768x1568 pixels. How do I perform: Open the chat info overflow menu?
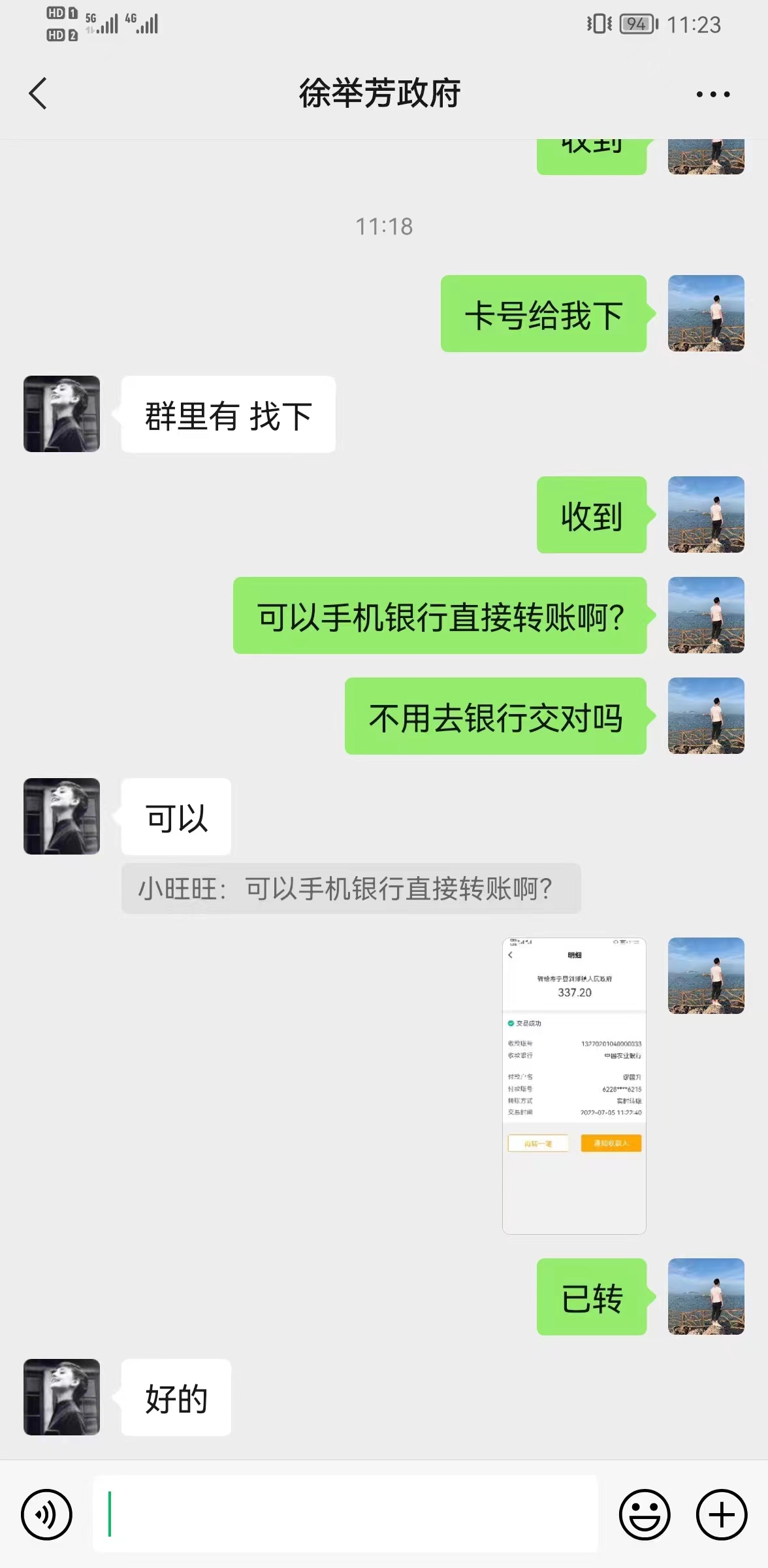712,94
